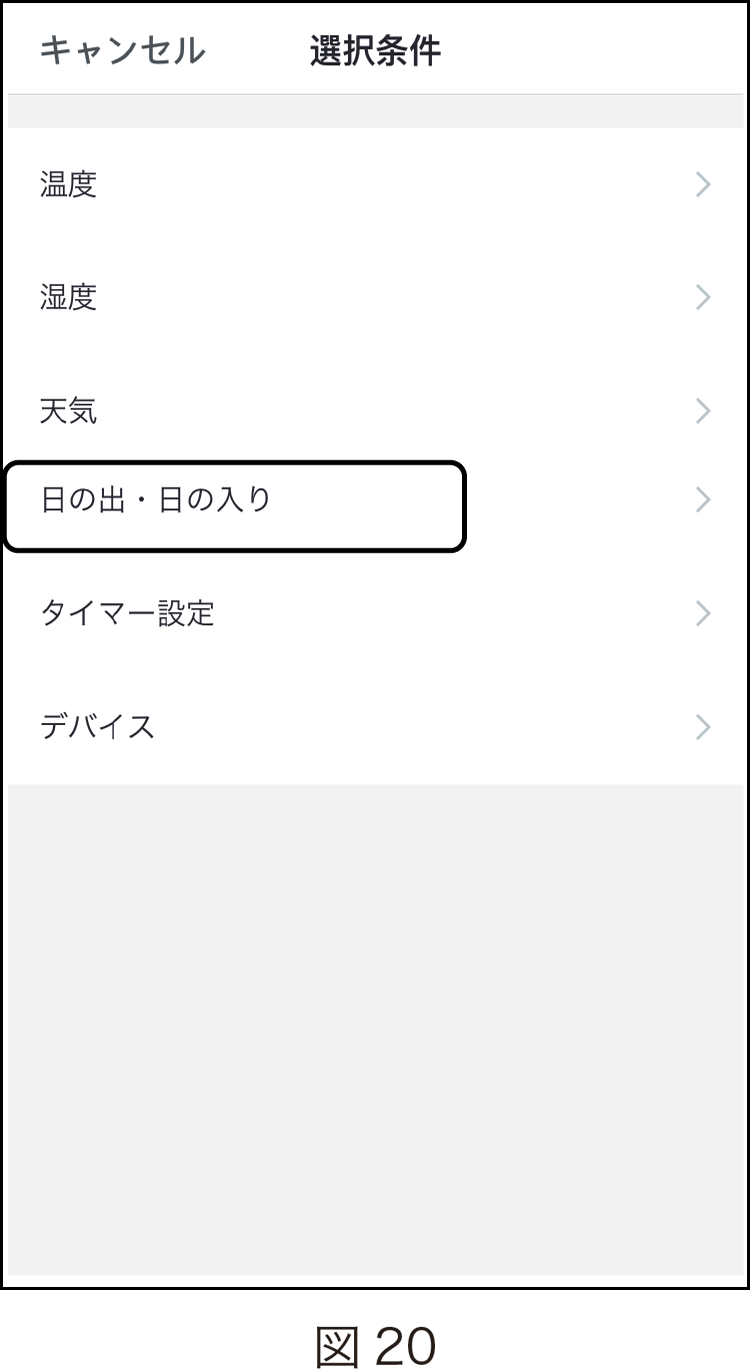Open the 湿度 condition
The image size is (750, 1369).
[x=375, y=297]
